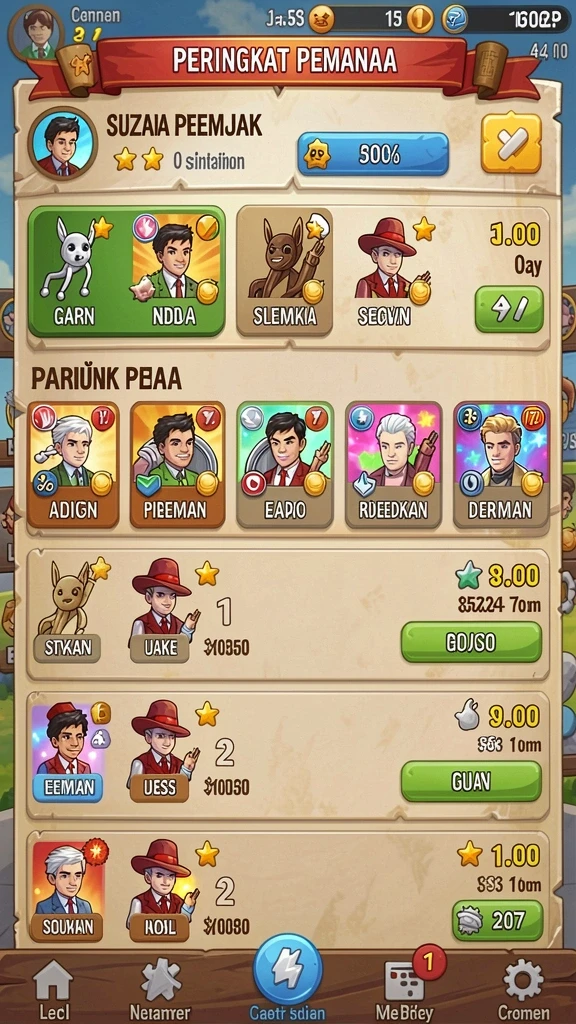Select the EAPIO character card
The width and height of the screenshot is (576, 1024).
point(285,465)
